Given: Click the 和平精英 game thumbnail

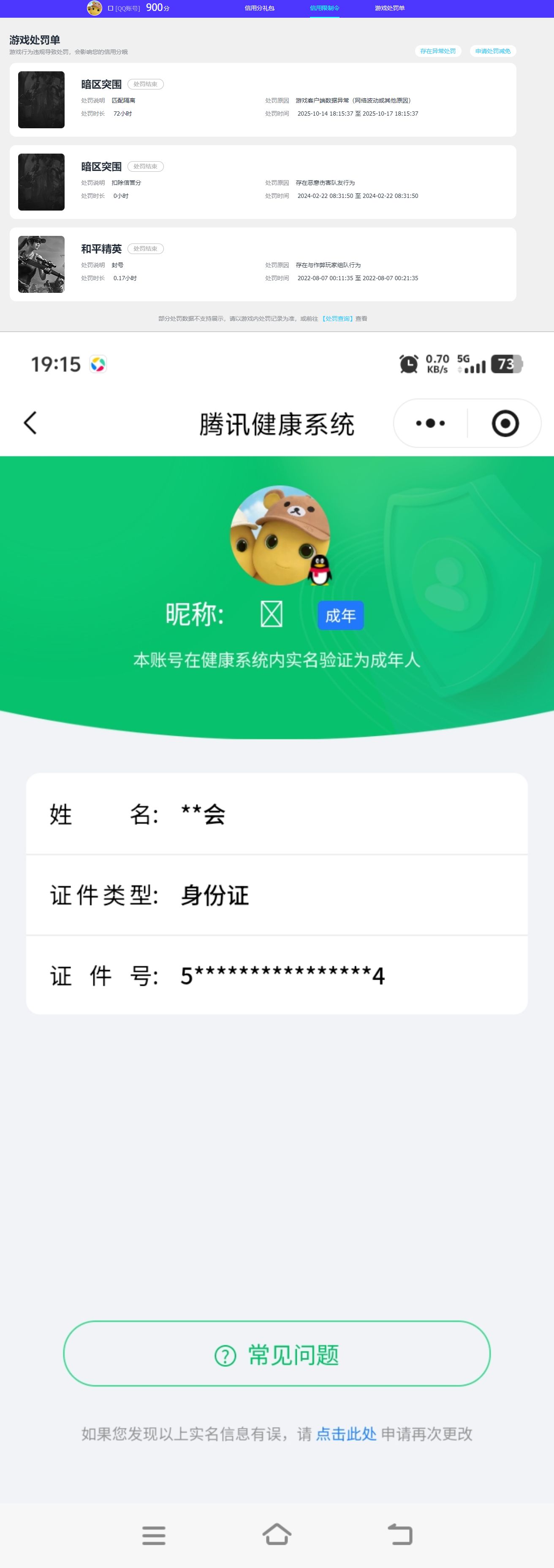Looking at the screenshot, I should coord(41,264).
